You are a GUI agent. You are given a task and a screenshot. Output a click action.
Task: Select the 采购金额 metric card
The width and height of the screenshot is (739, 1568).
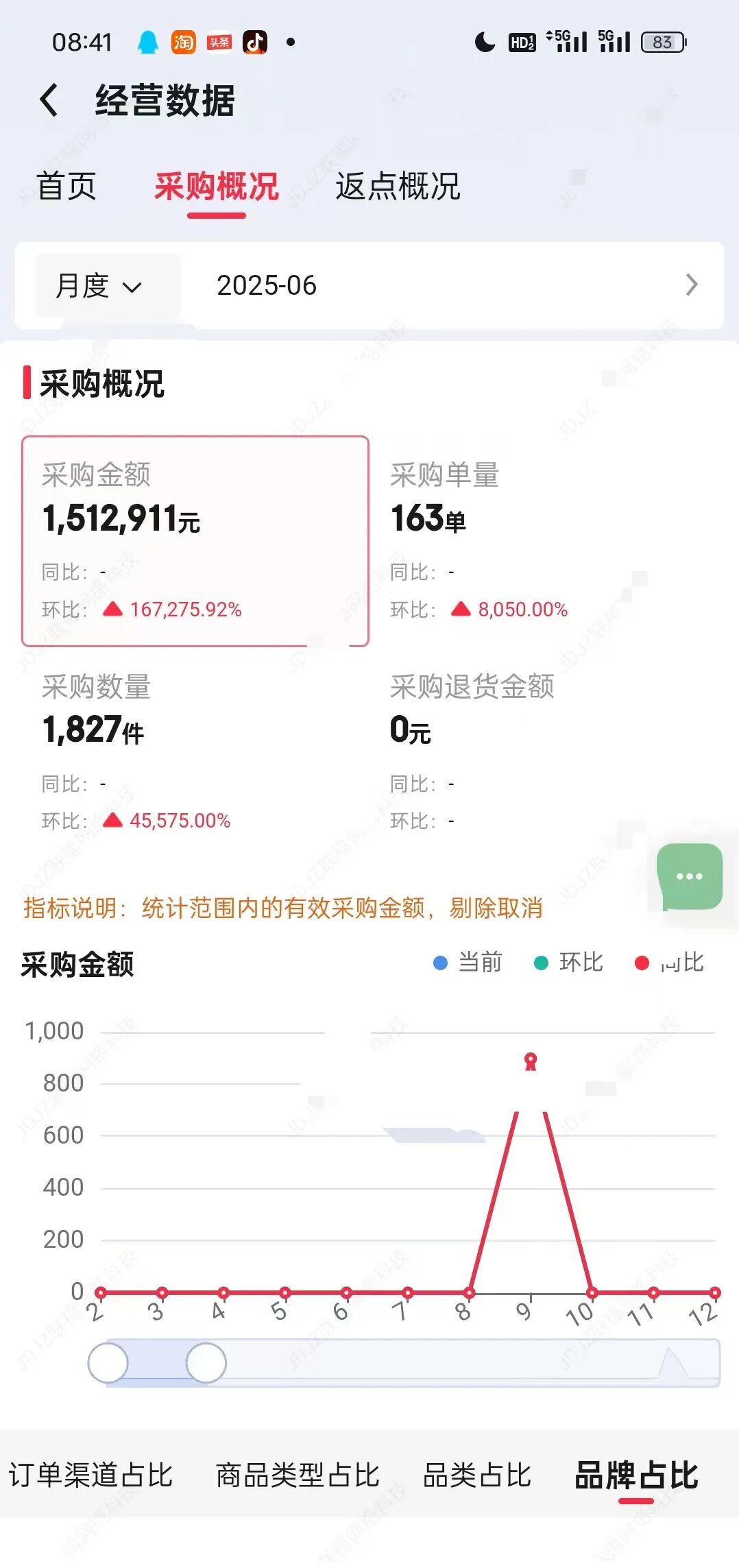coord(195,541)
